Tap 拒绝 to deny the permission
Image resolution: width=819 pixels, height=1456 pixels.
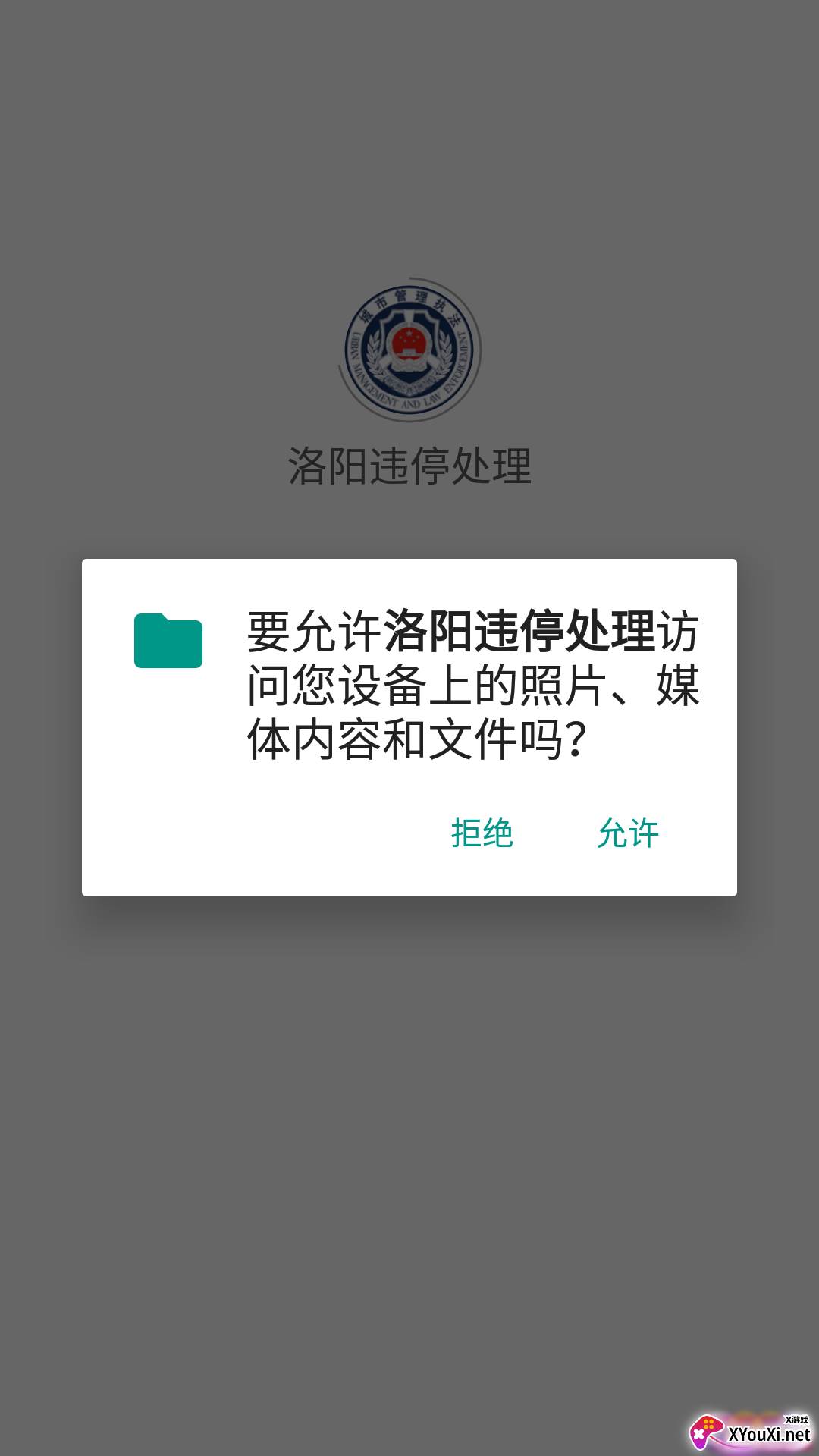coord(482,833)
